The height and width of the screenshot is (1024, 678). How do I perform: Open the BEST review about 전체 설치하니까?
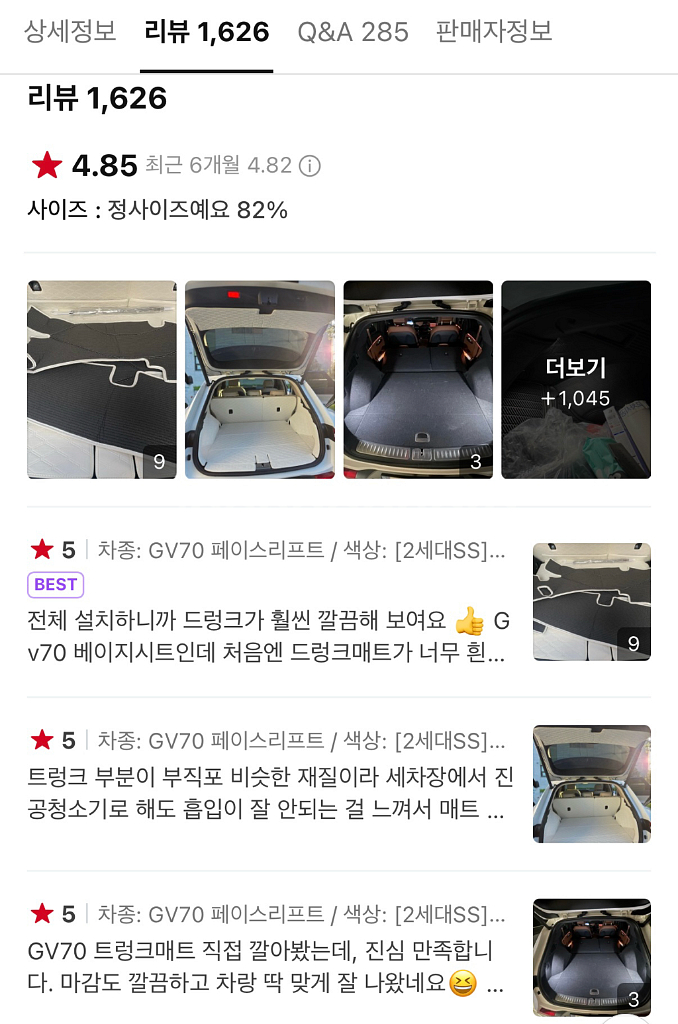coord(268,636)
